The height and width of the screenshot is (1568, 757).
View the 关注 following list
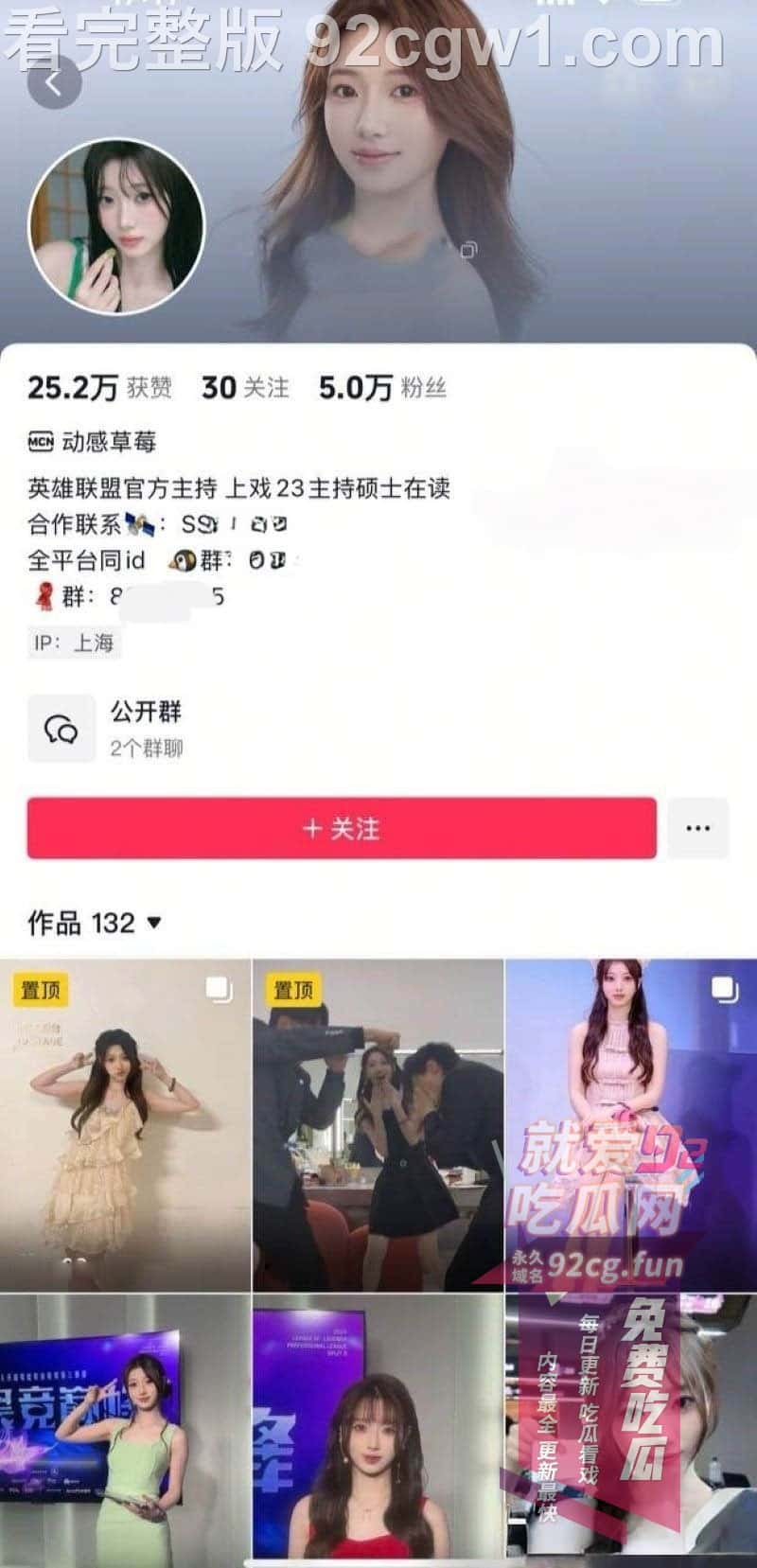(x=245, y=387)
